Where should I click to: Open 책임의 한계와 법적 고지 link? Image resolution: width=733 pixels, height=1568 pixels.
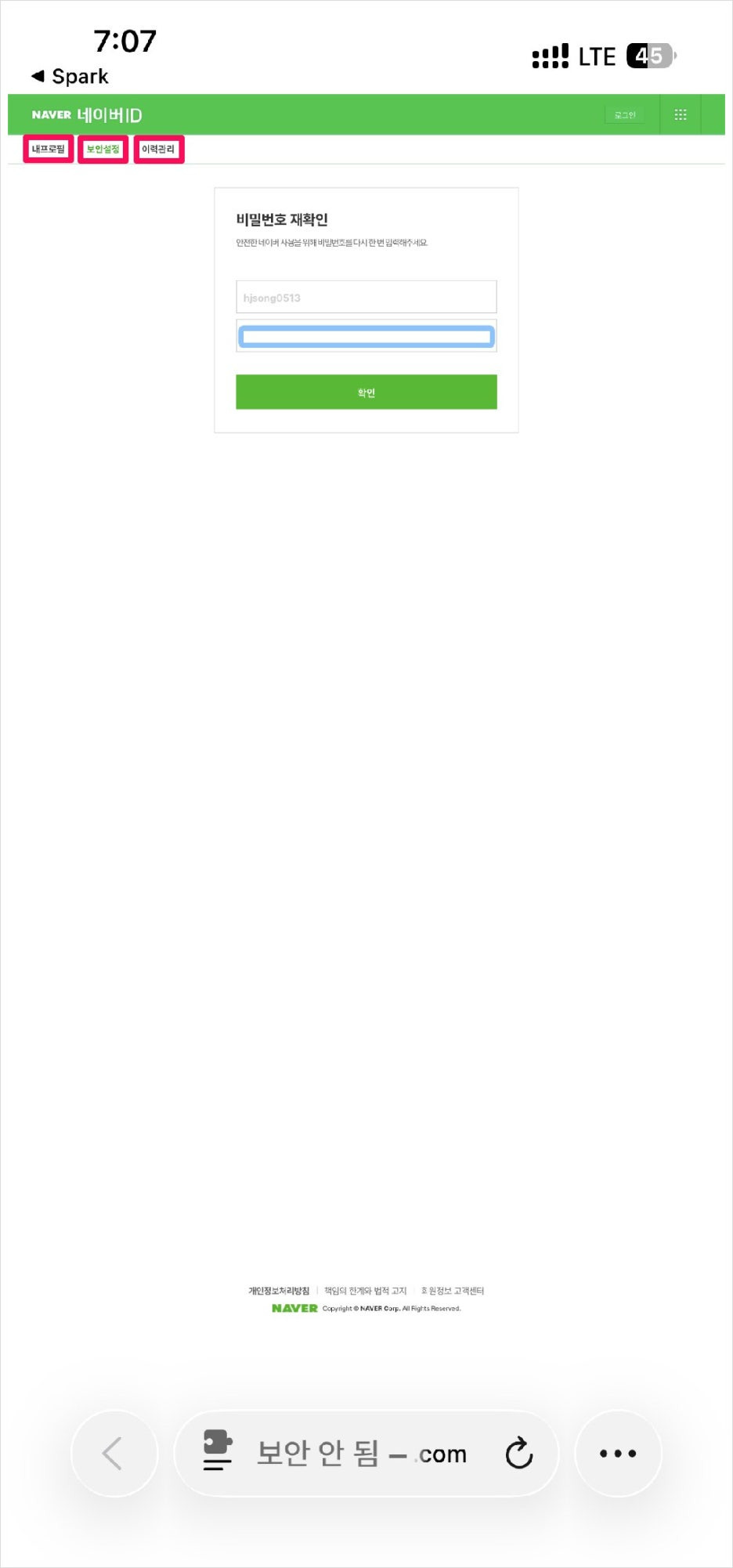(x=366, y=1291)
